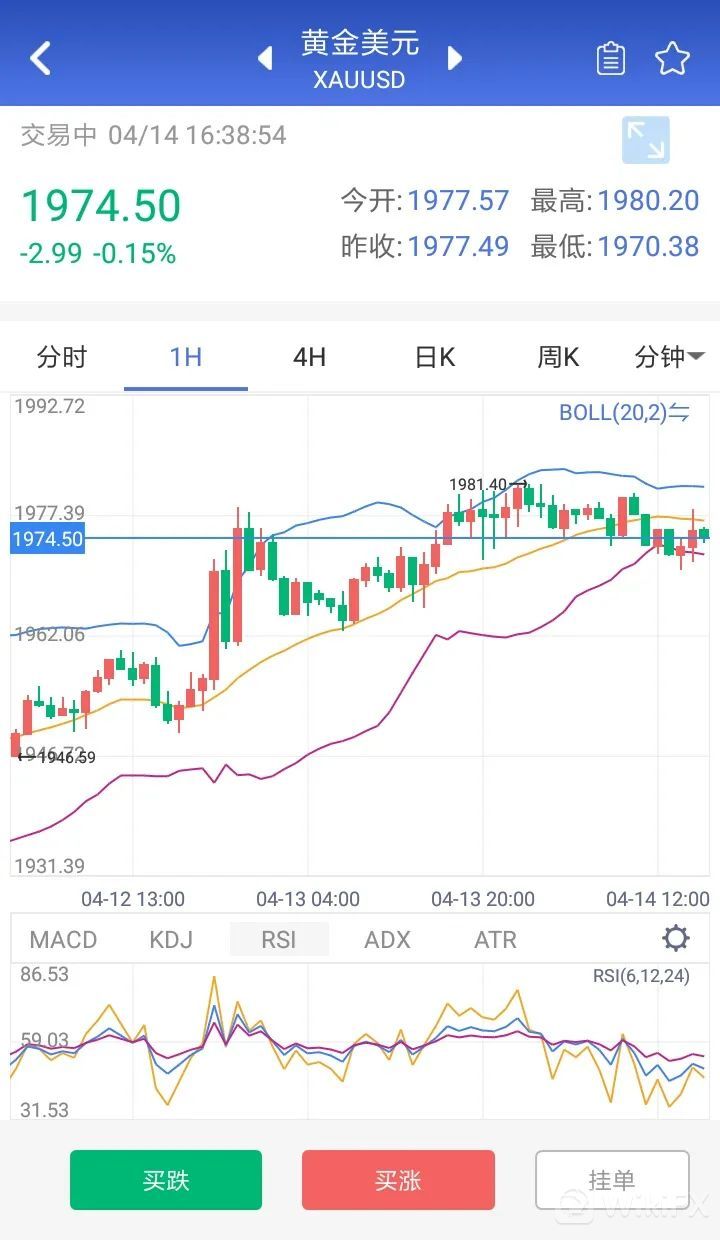Image resolution: width=720 pixels, height=1240 pixels.
Task: Show the MACD indicator
Action: coord(63,940)
